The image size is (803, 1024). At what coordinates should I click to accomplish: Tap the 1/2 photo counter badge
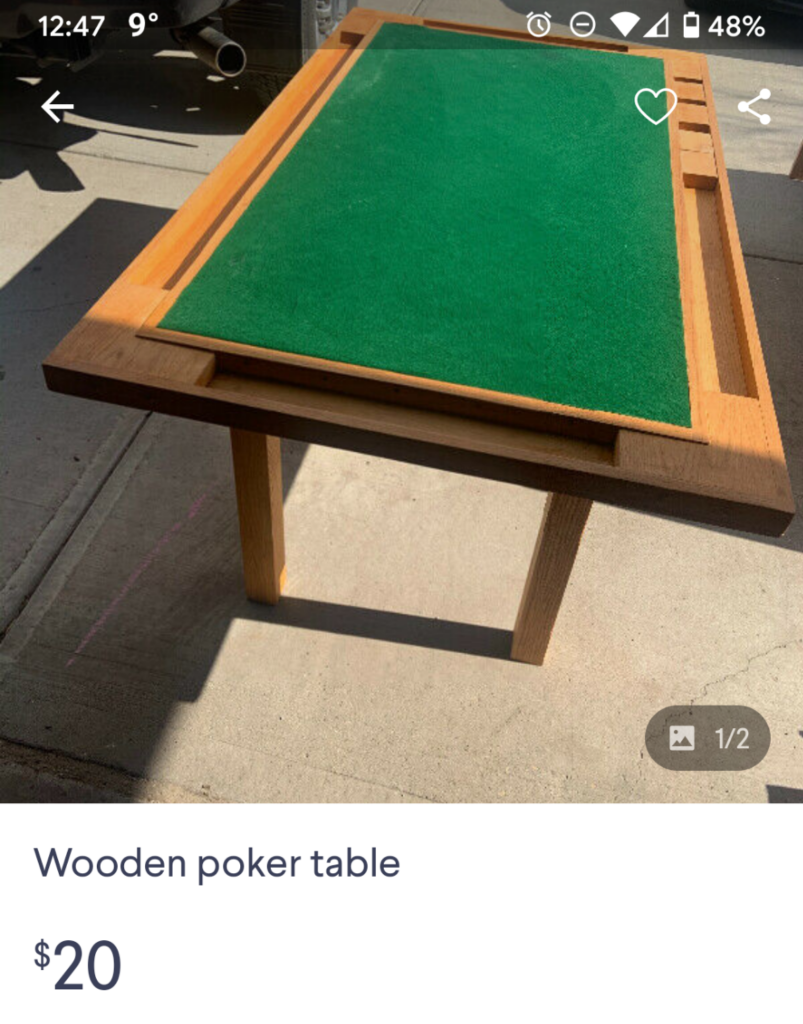point(708,738)
